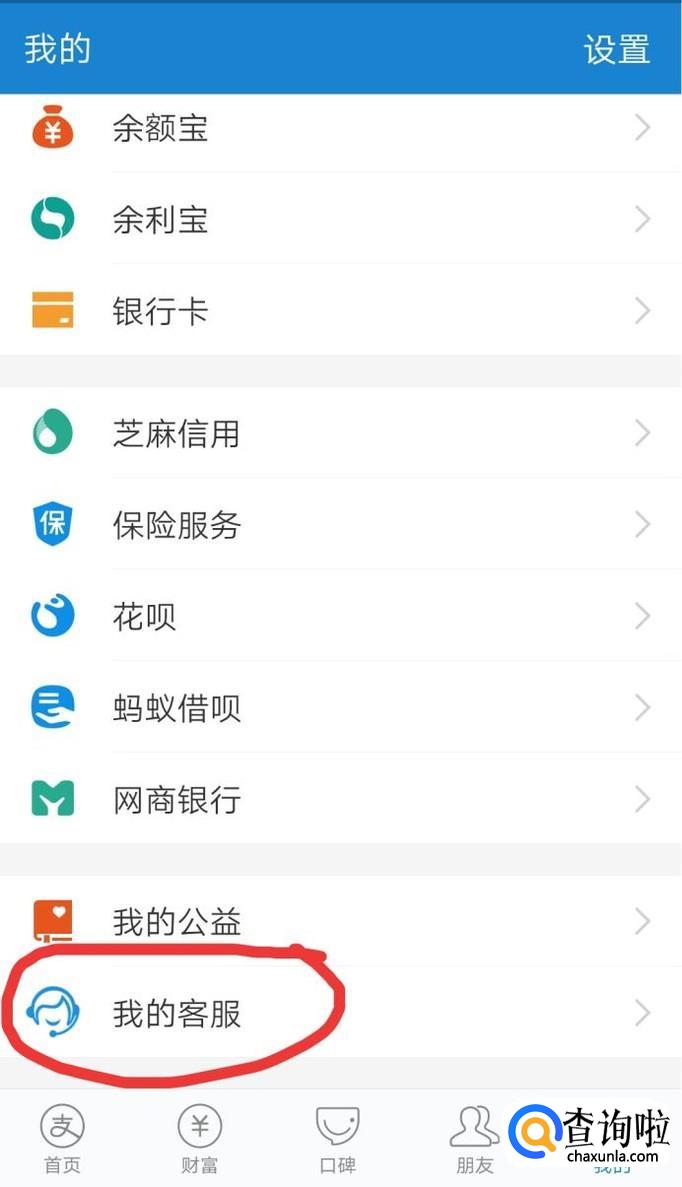Open the 余额宝 row
Image resolution: width=682 pixels, height=1187 pixels.
pos(340,128)
